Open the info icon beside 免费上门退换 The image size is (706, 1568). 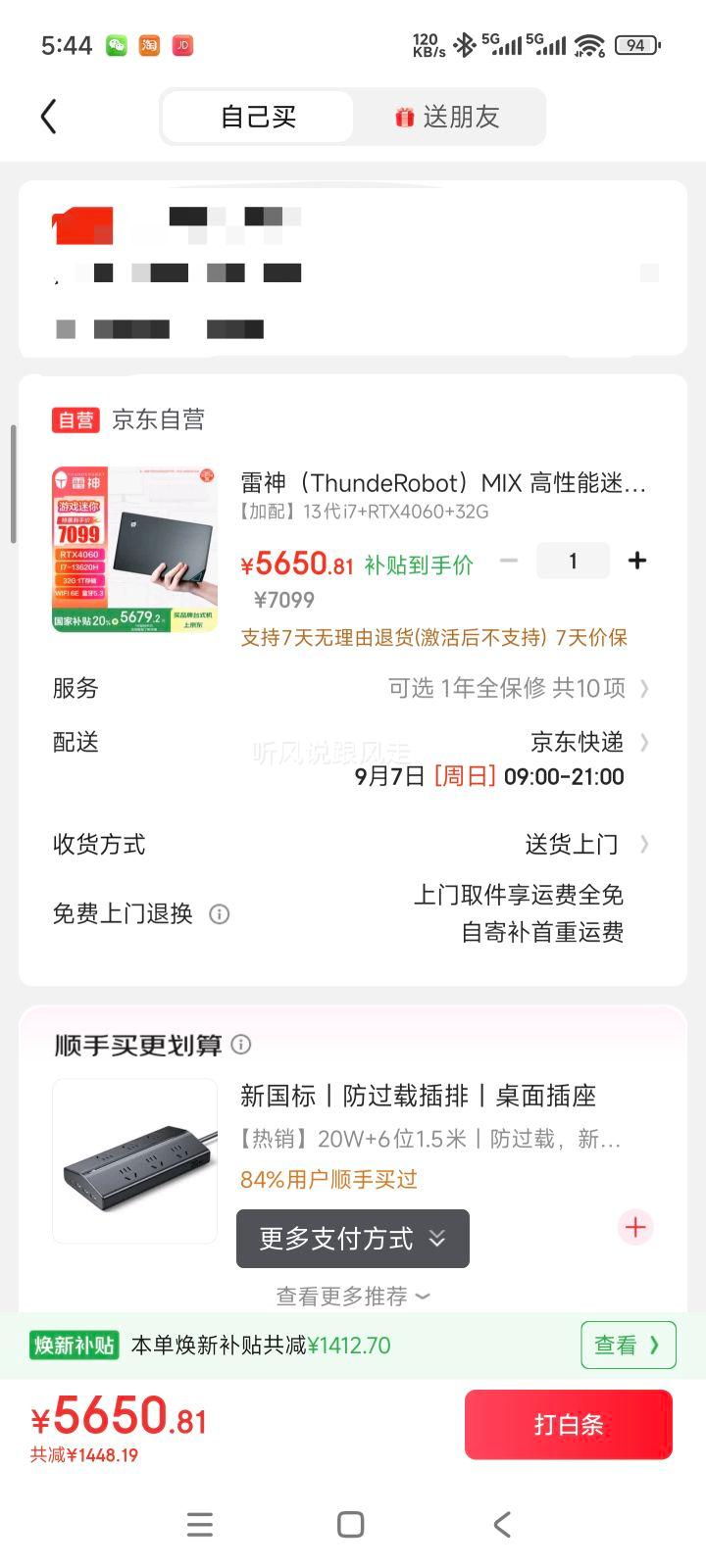pyautogui.click(x=219, y=914)
